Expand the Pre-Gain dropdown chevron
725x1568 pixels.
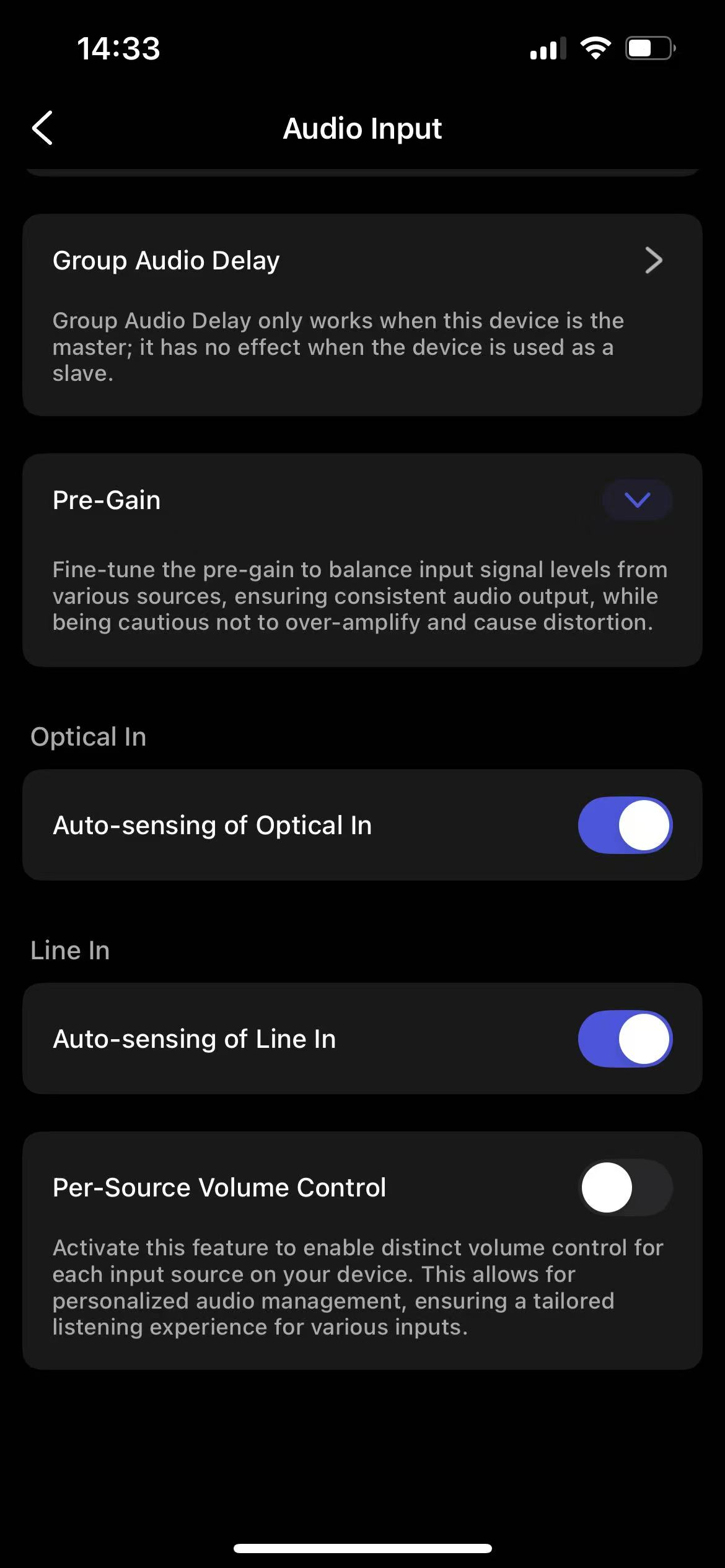[x=637, y=500]
